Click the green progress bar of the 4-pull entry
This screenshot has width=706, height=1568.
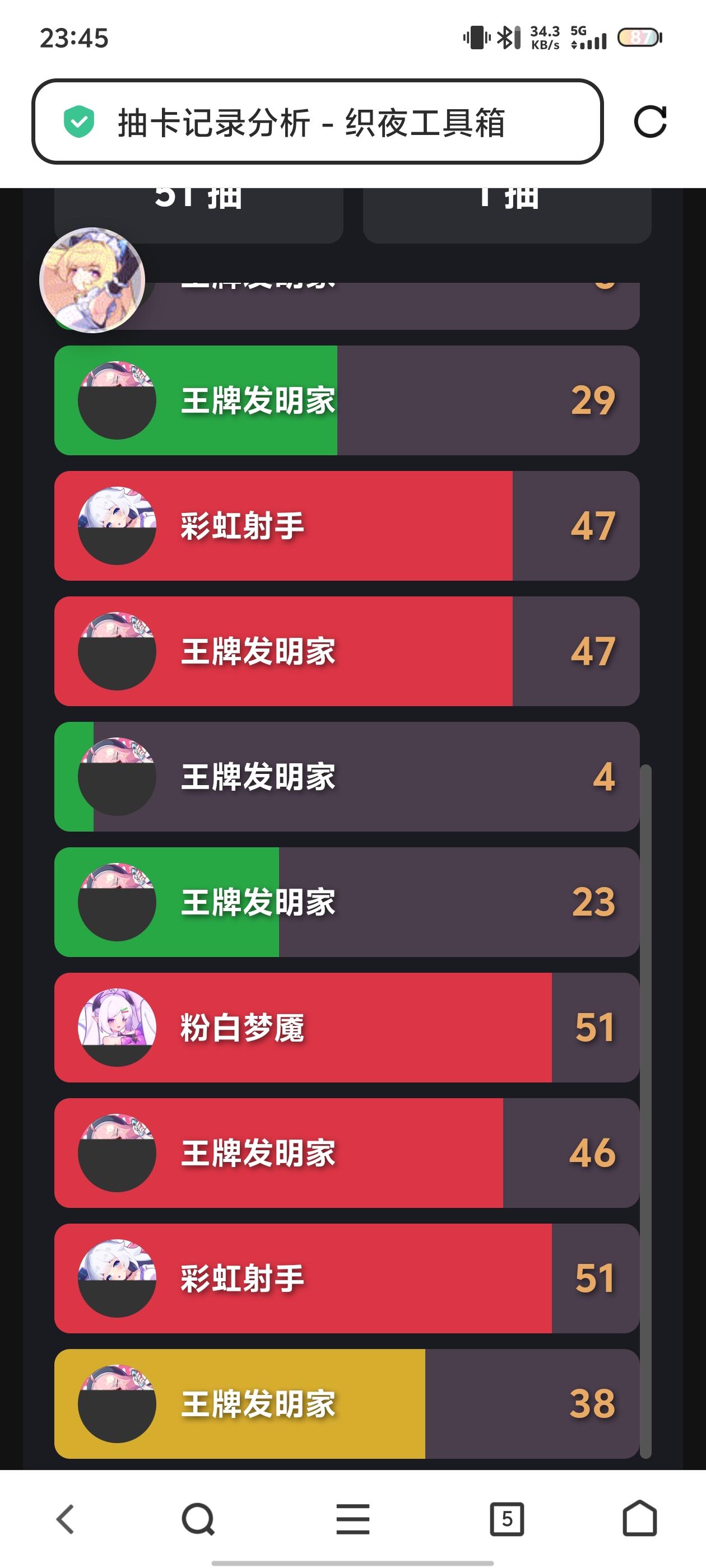click(75, 777)
